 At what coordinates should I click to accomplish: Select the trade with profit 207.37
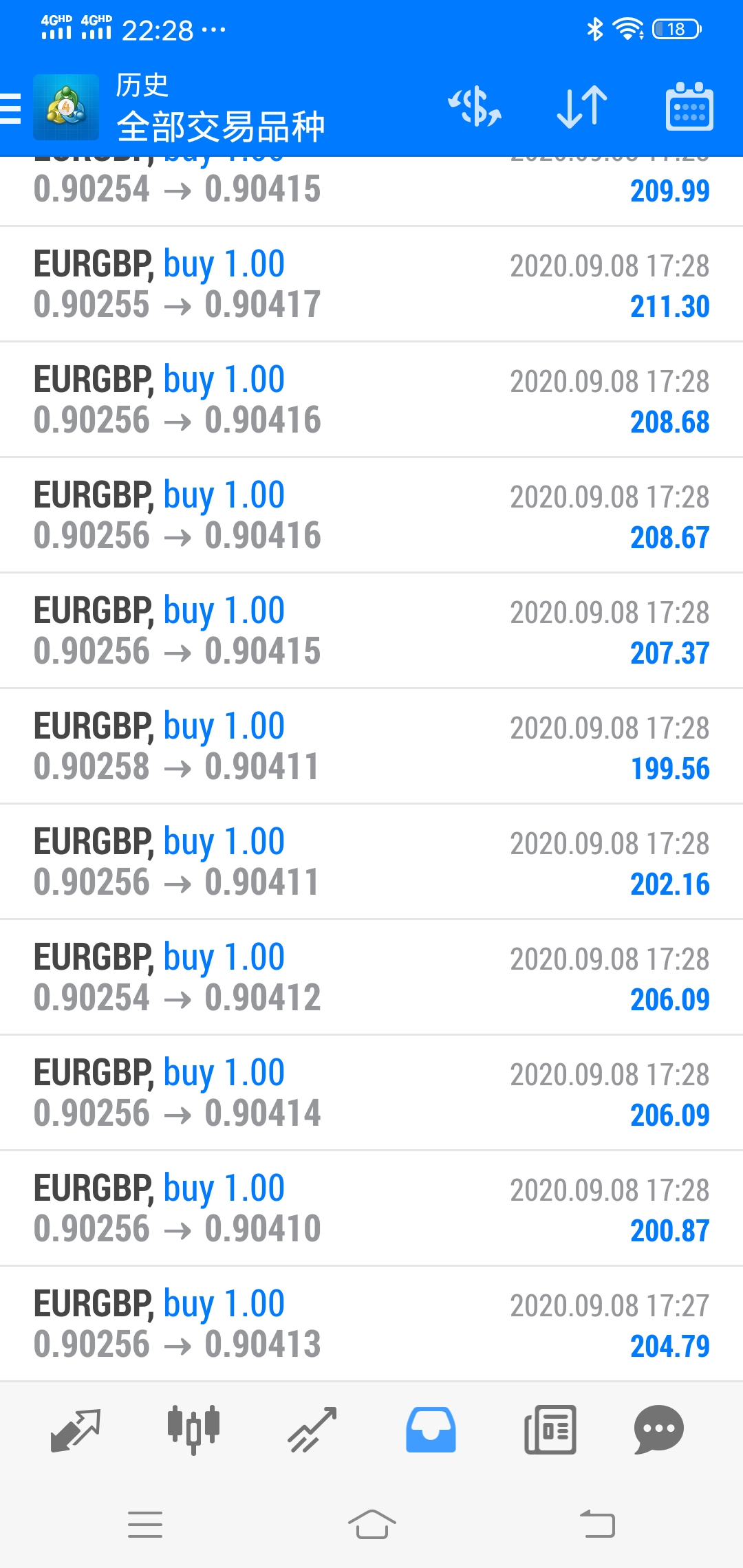(371, 631)
